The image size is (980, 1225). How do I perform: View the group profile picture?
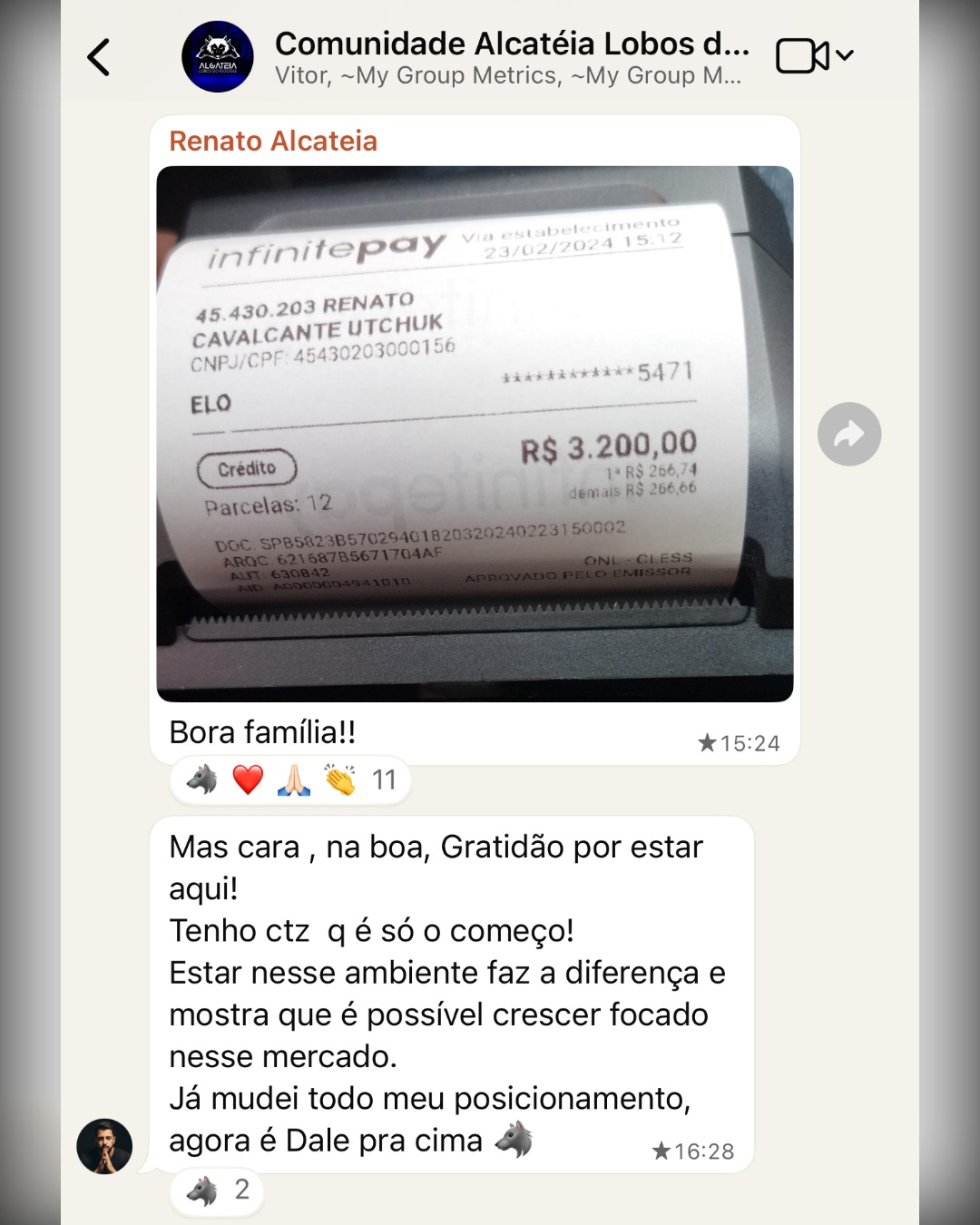(218, 56)
